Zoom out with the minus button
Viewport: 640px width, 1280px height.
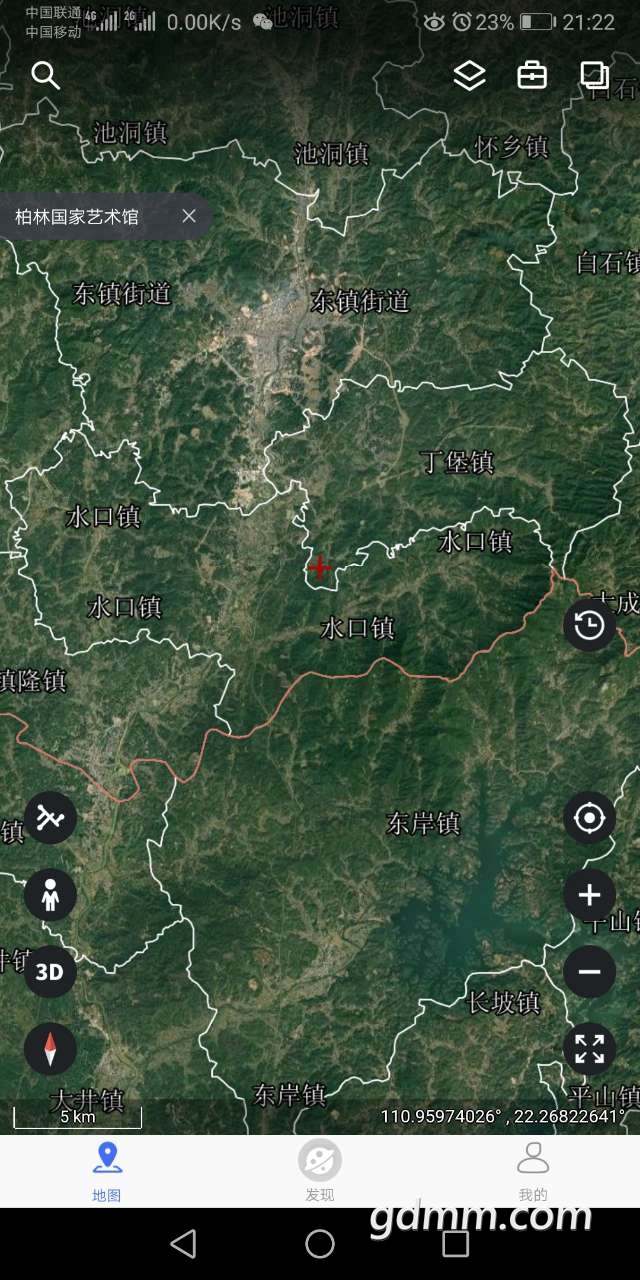point(589,971)
